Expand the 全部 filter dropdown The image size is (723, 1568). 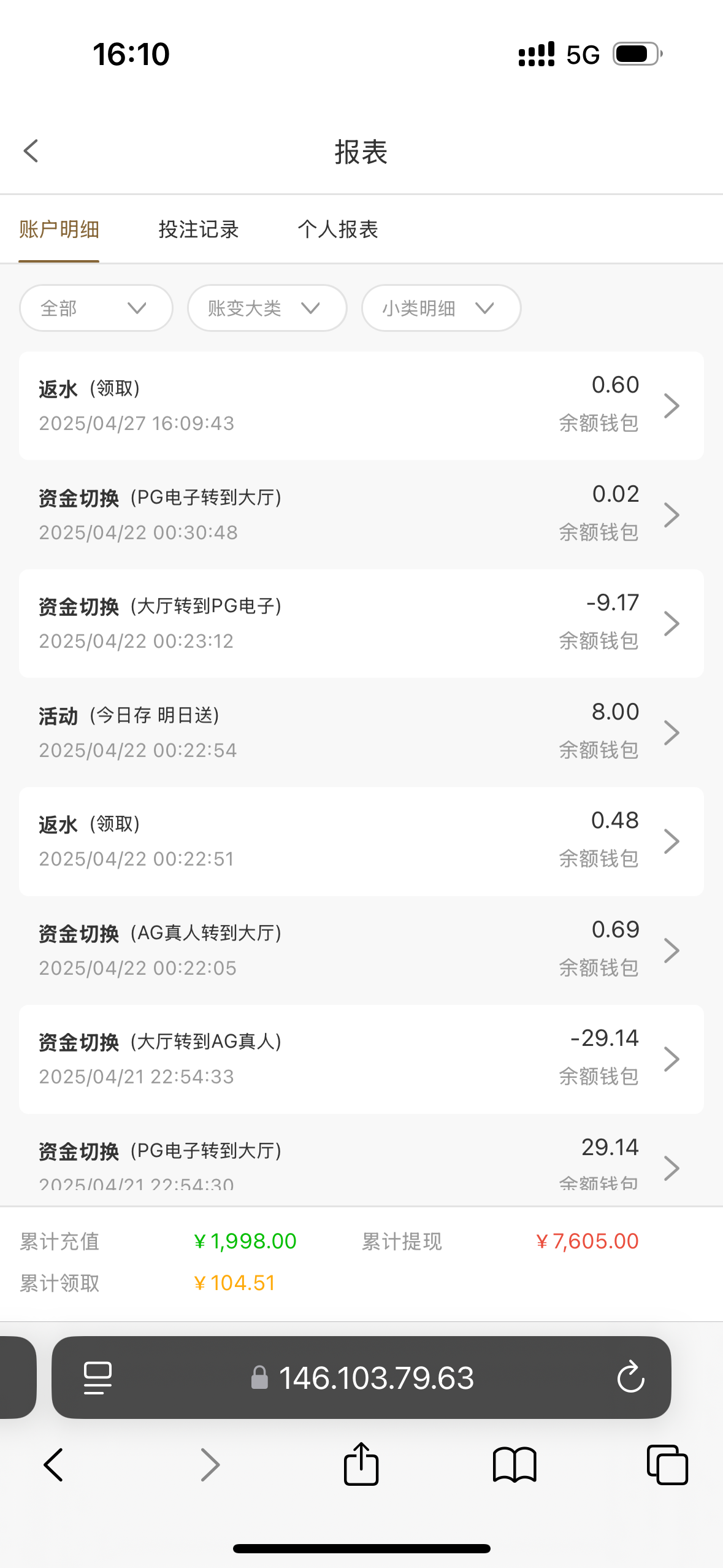coord(96,308)
